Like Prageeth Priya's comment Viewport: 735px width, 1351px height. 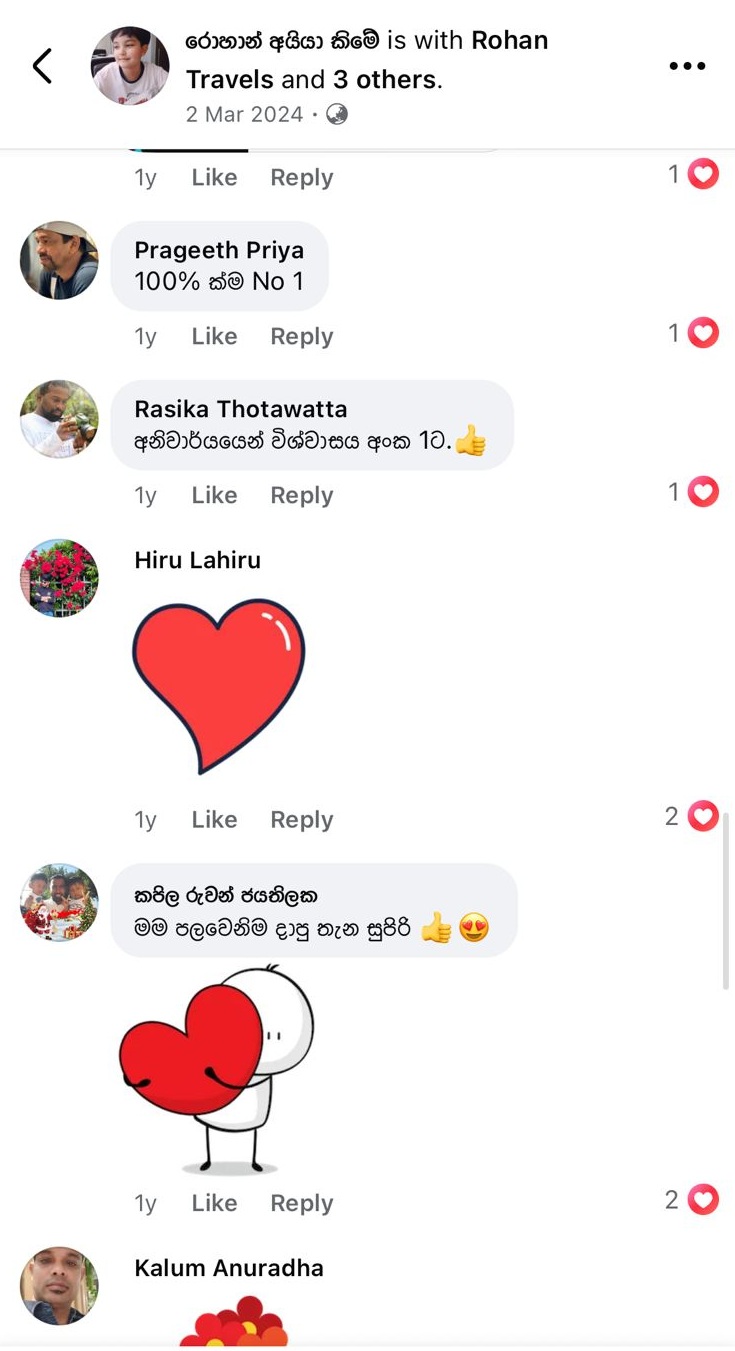click(214, 337)
